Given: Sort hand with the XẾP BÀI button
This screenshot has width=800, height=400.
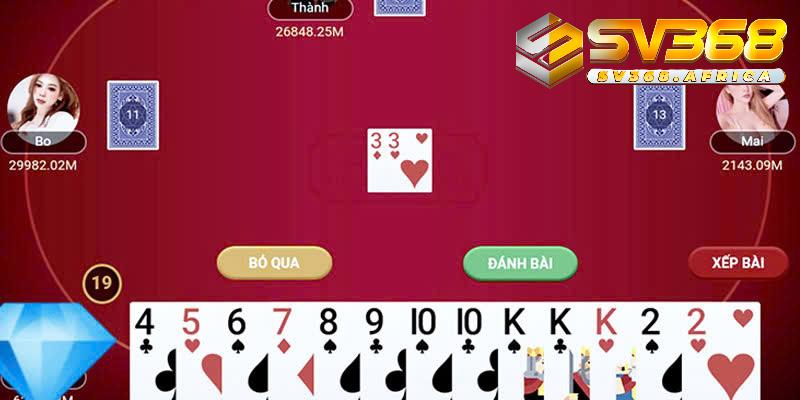Looking at the screenshot, I should tap(738, 262).
